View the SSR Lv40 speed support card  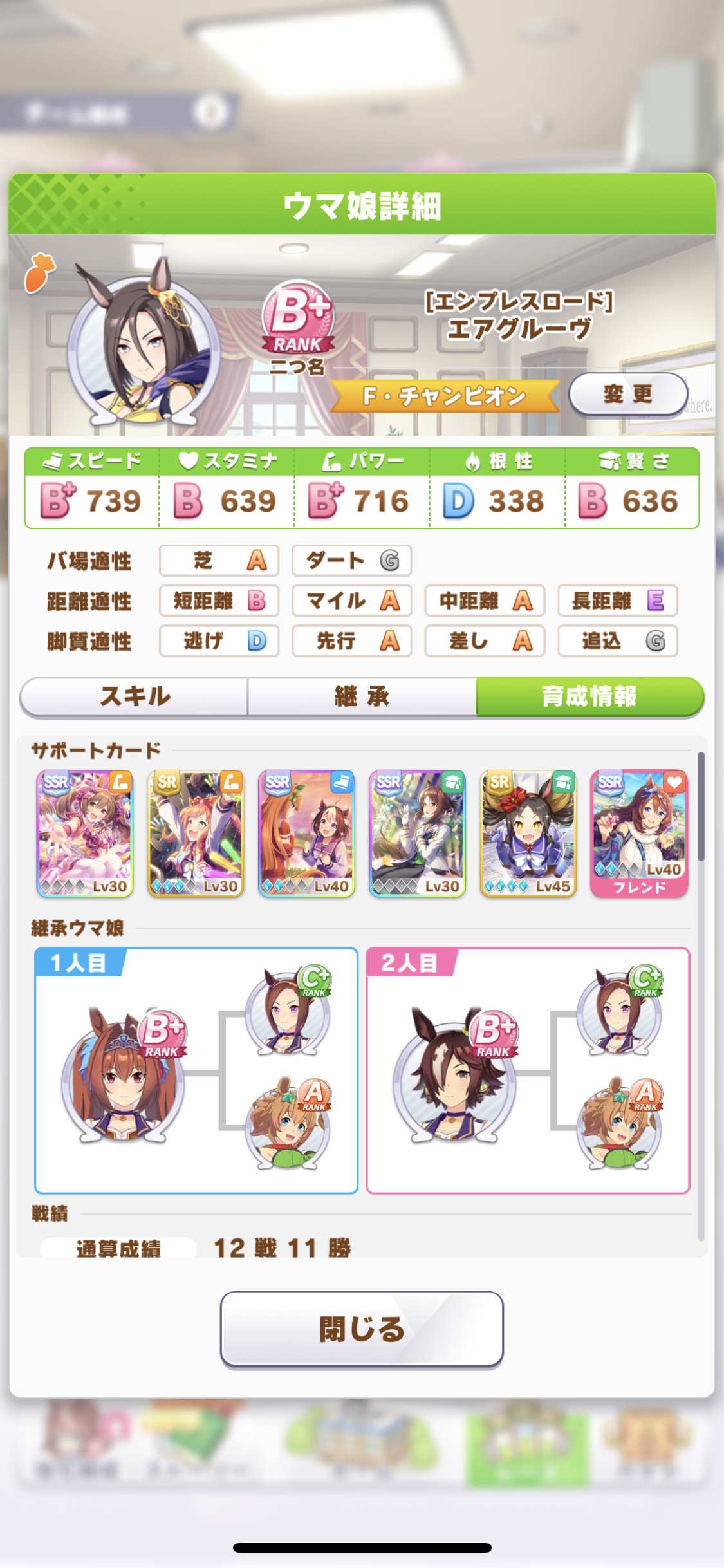pos(306,834)
